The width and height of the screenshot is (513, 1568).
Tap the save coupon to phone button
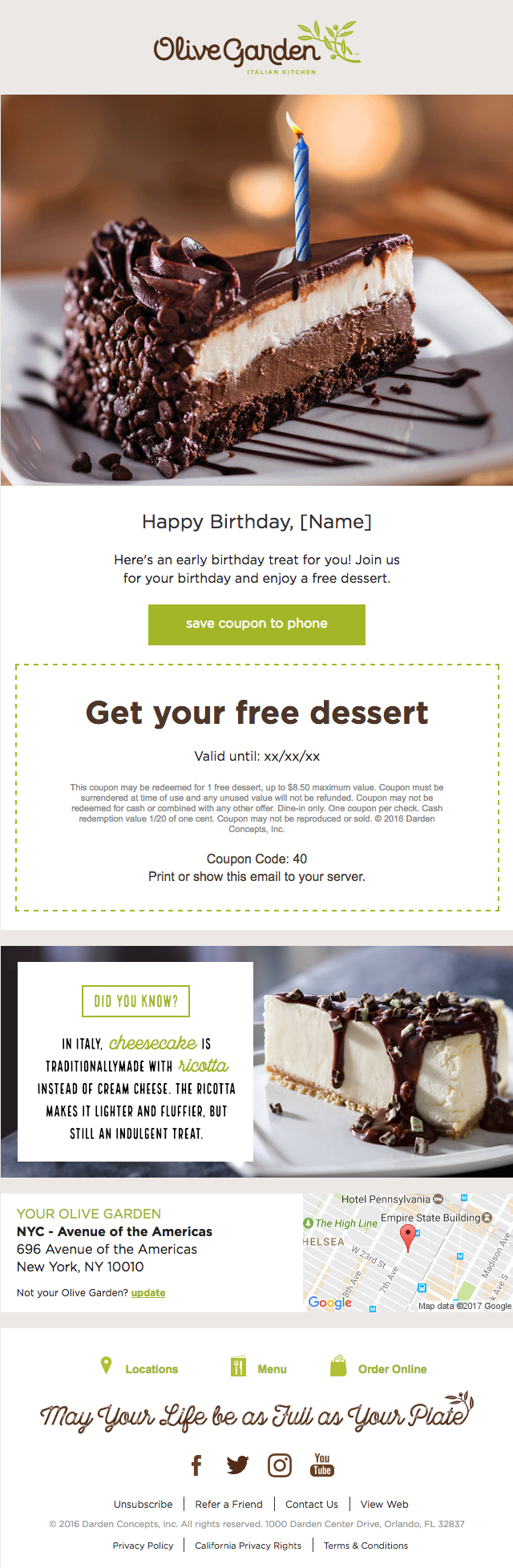tap(256, 624)
